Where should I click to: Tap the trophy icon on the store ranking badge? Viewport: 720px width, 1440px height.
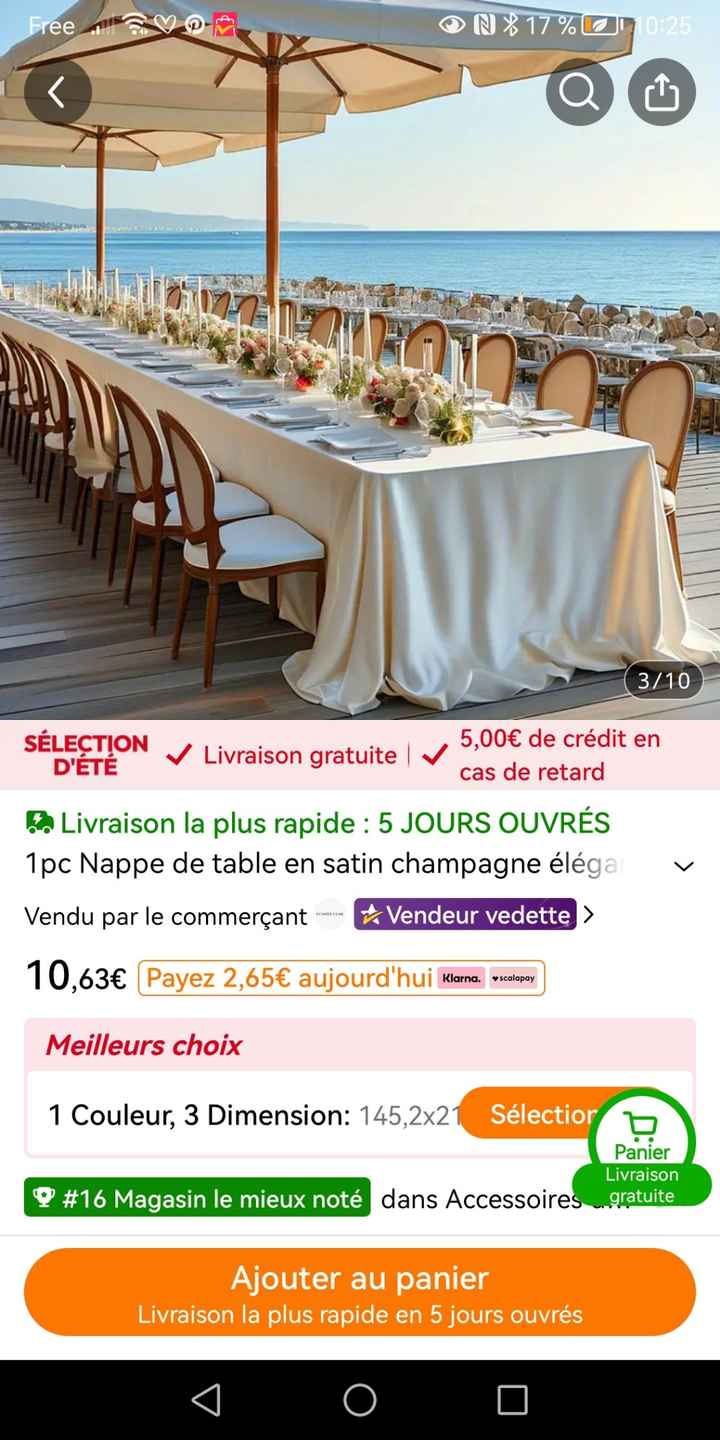[x=44, y=1198]
